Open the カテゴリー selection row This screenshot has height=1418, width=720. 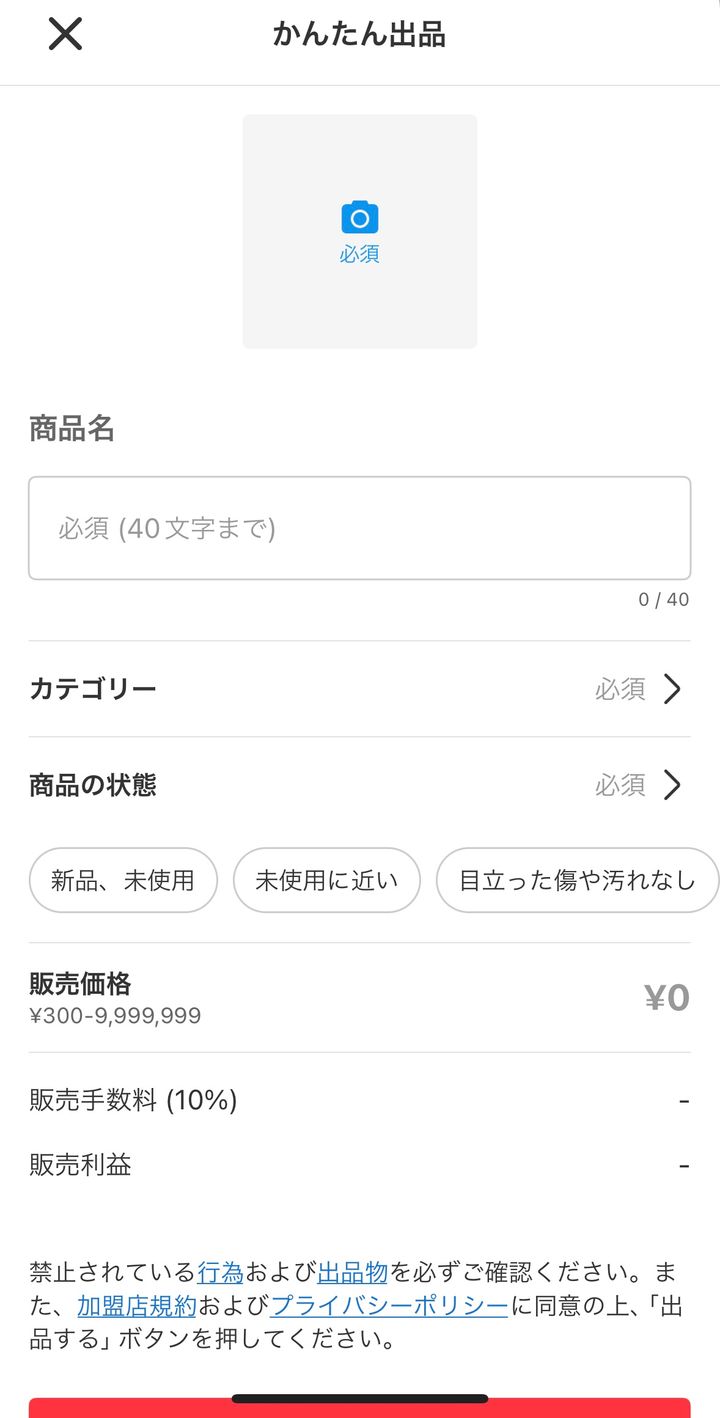point(359,689)
